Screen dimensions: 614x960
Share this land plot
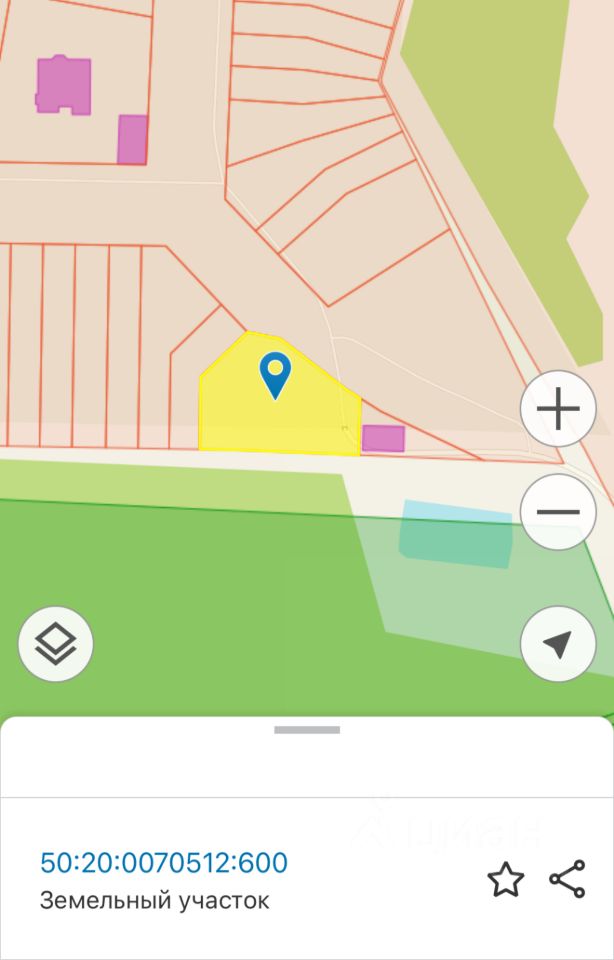click(x=567, y=880)
